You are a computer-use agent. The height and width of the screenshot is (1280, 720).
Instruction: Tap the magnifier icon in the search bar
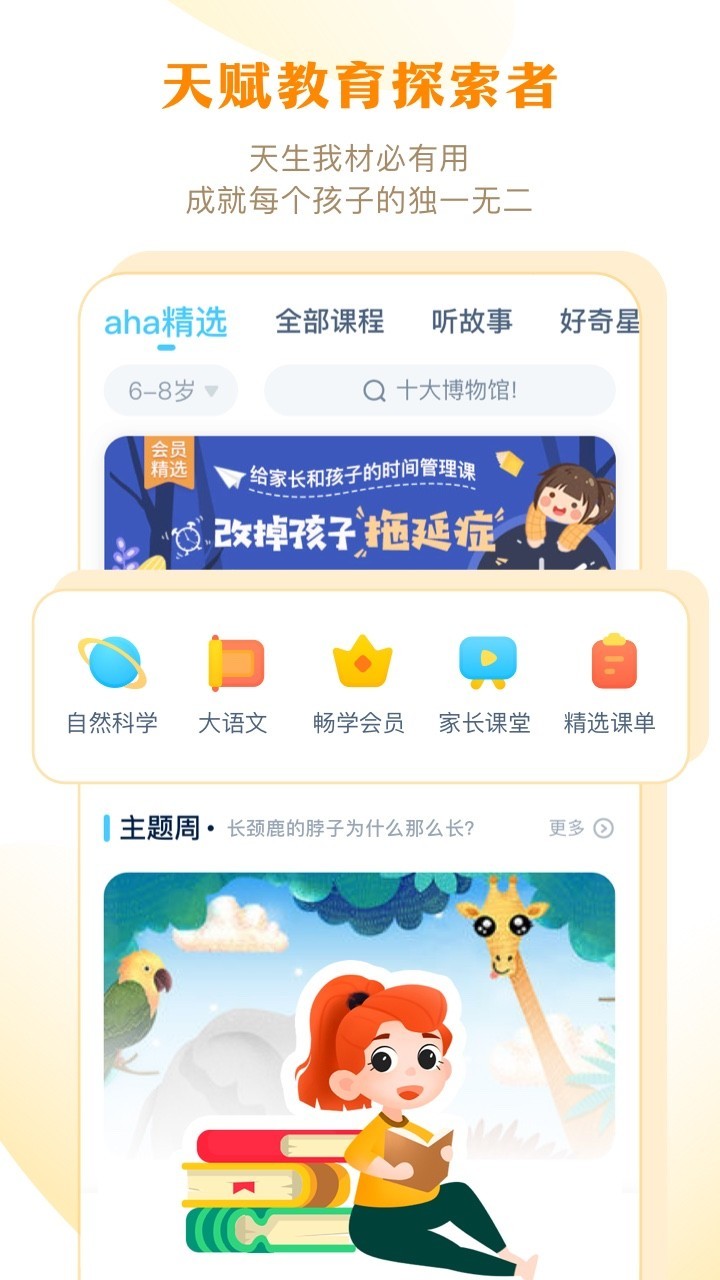371,391
